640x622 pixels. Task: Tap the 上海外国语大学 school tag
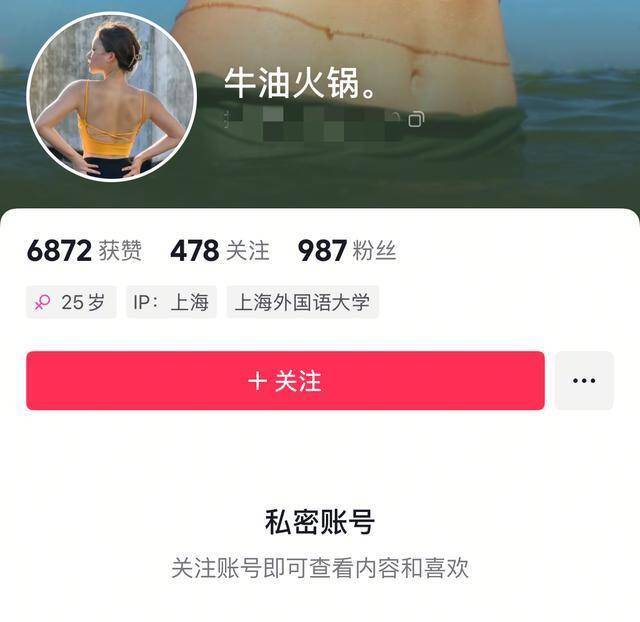(303, 303)
